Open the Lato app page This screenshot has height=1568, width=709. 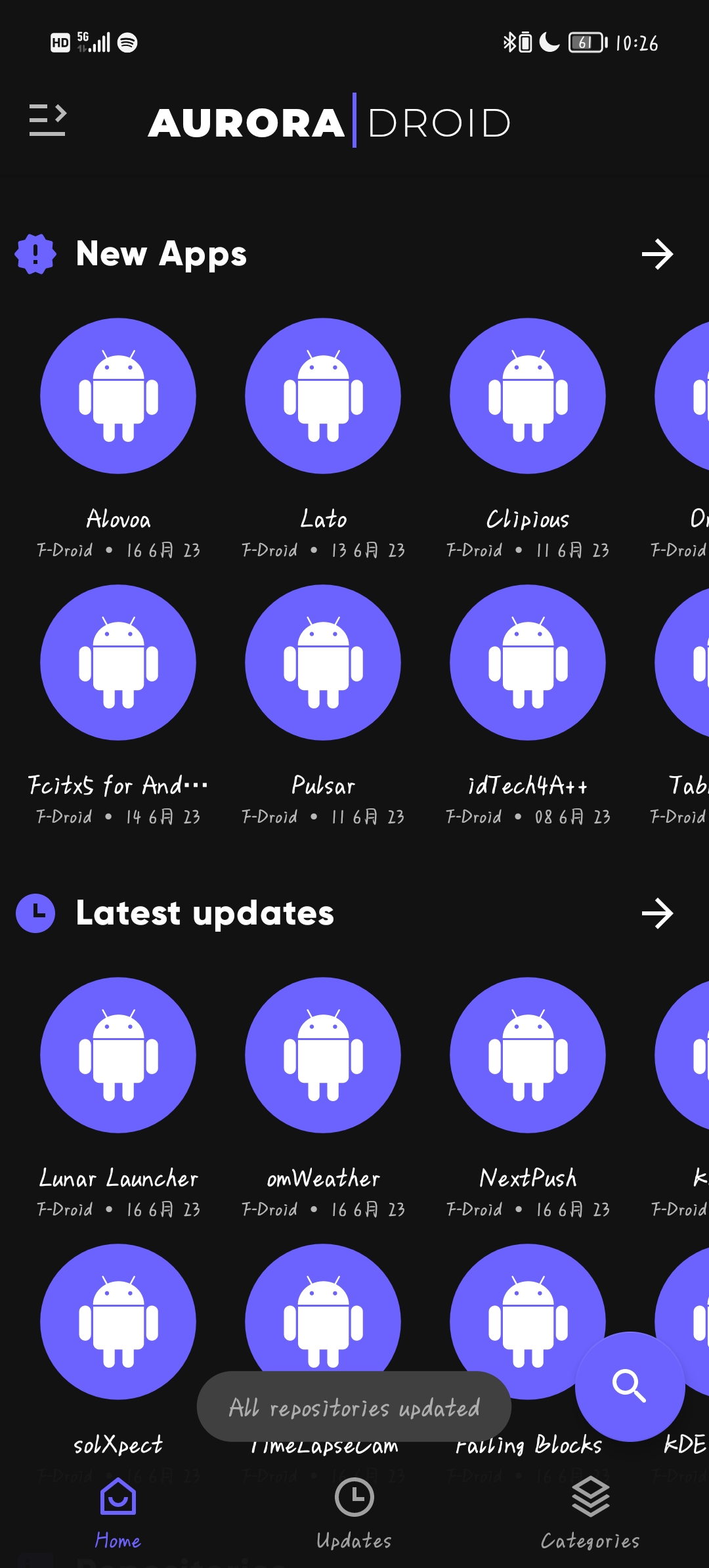(x=323, y=397)
